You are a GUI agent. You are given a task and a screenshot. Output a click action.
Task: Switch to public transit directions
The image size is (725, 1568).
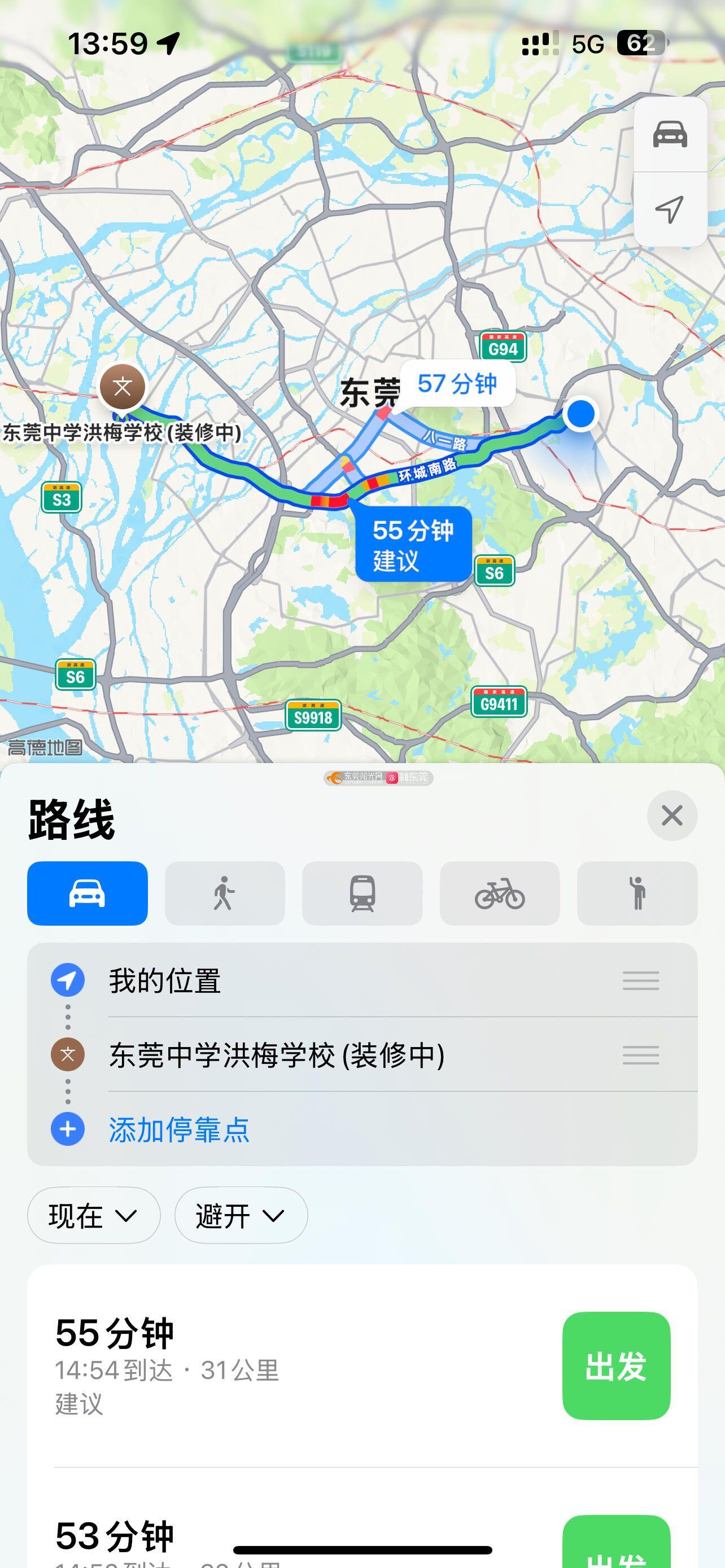[362, 893]
